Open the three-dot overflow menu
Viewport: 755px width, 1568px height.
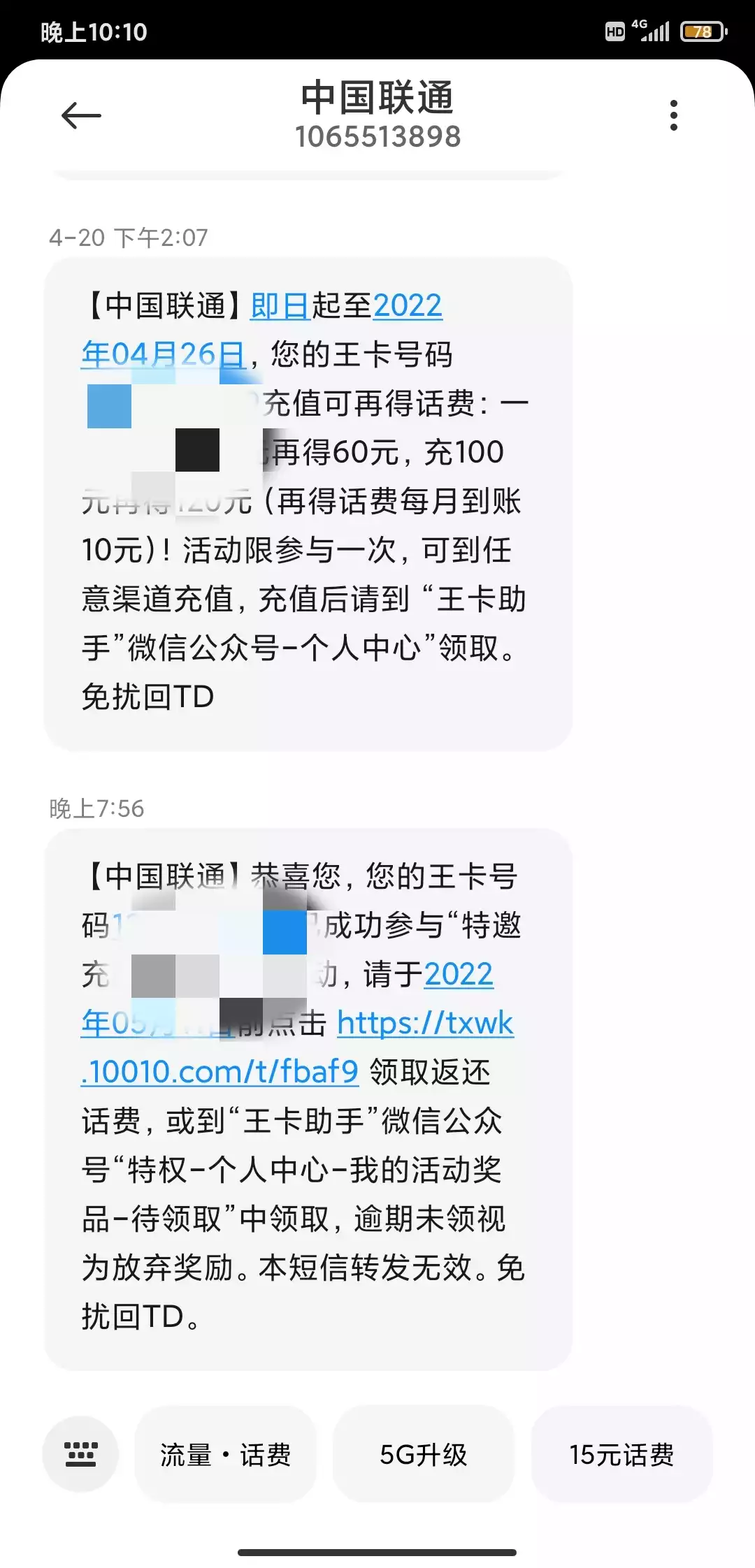click(673, 115)
